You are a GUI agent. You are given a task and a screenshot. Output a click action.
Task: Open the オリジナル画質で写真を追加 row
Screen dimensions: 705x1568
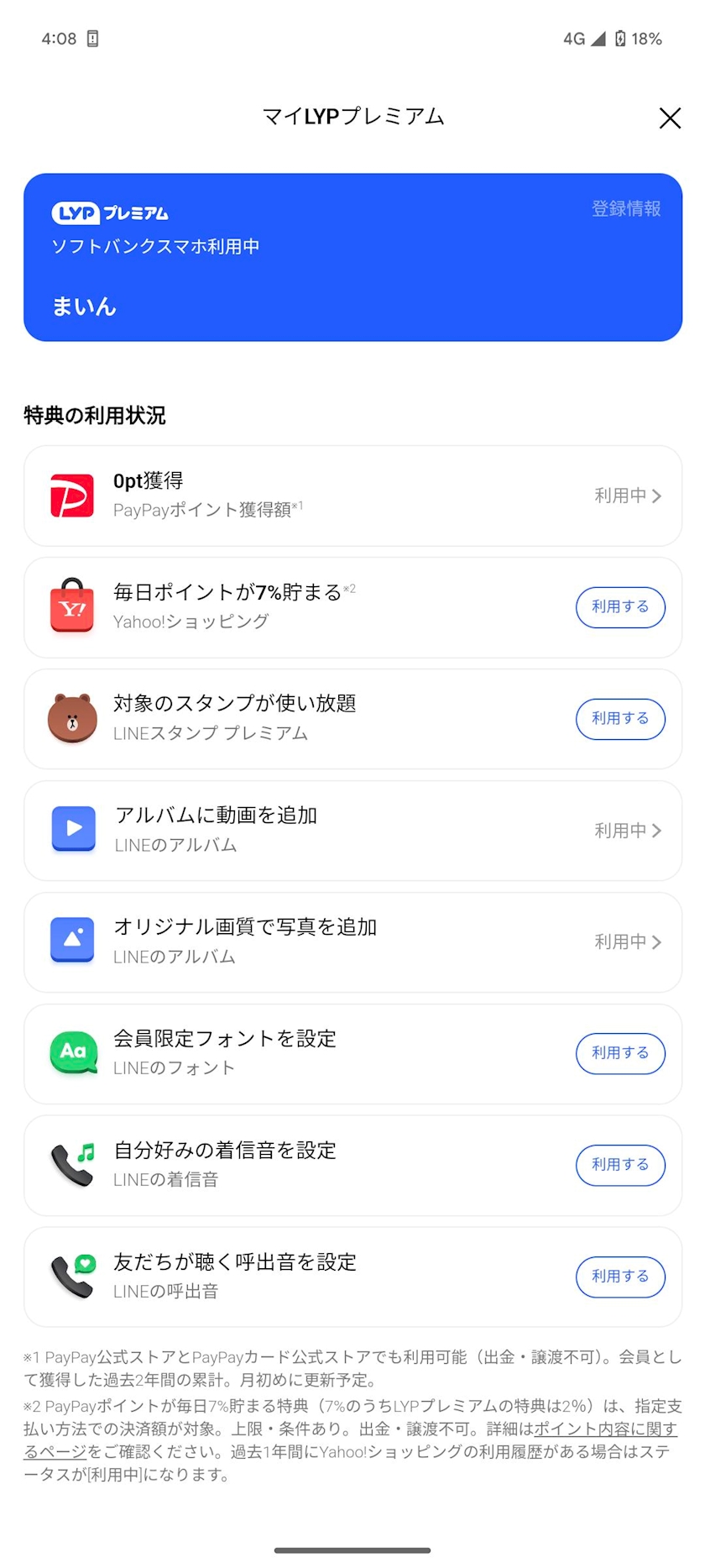pos(352,942)
